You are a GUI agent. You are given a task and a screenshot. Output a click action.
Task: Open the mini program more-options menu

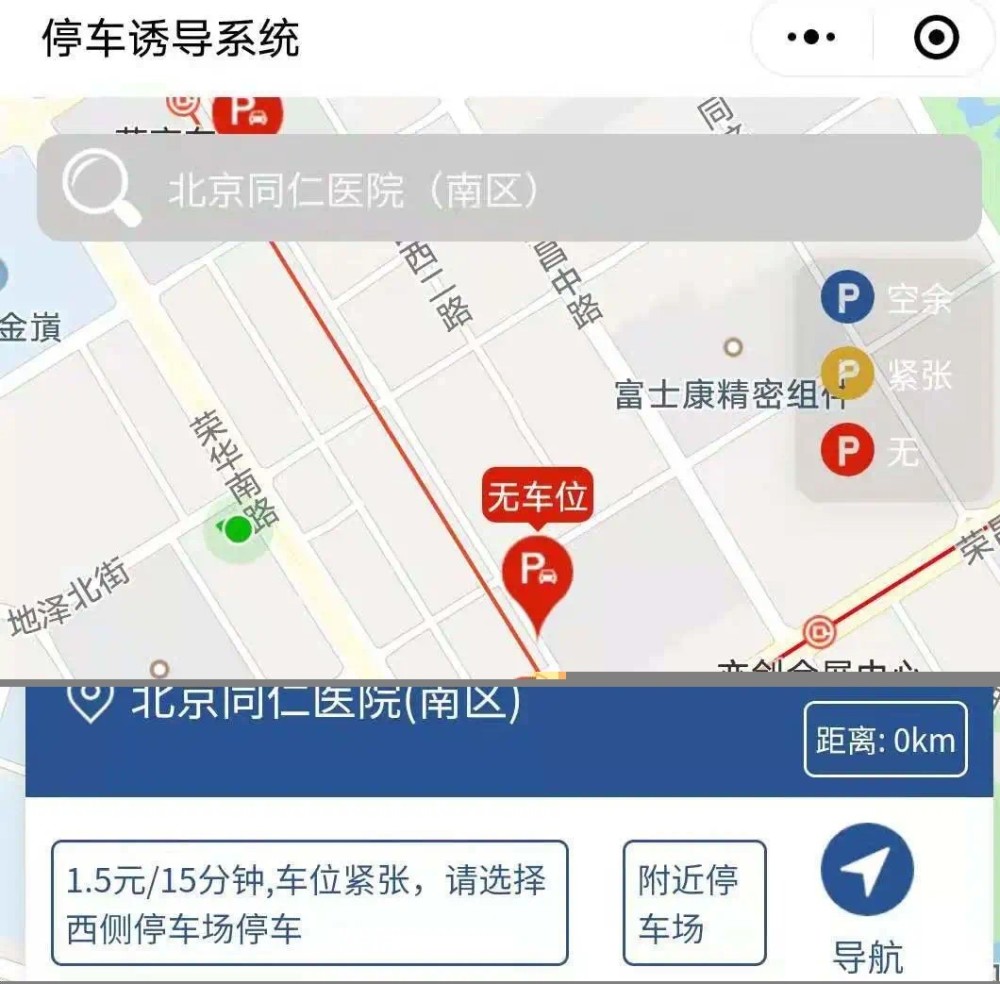tap(811, 38)
